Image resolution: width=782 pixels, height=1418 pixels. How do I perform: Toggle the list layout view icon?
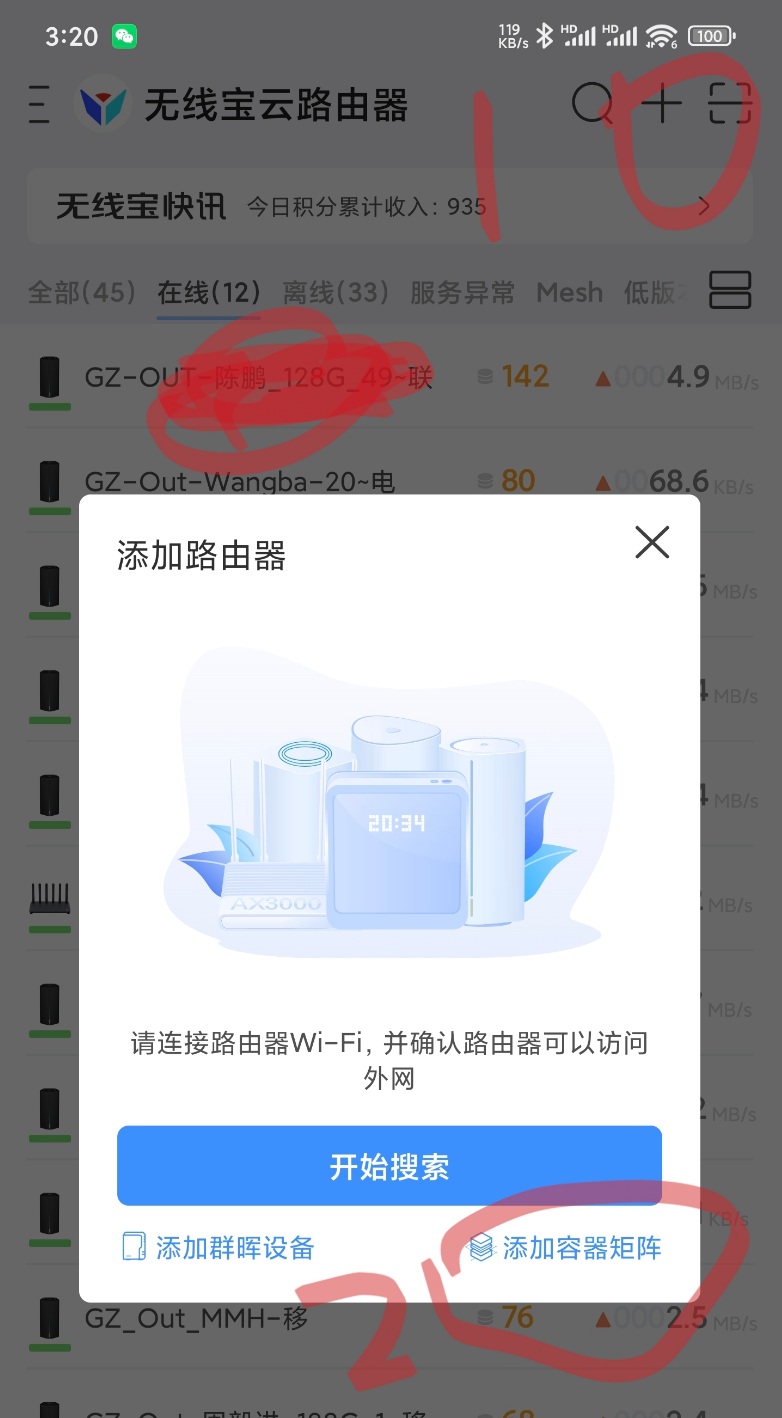(x=730, y=290)
